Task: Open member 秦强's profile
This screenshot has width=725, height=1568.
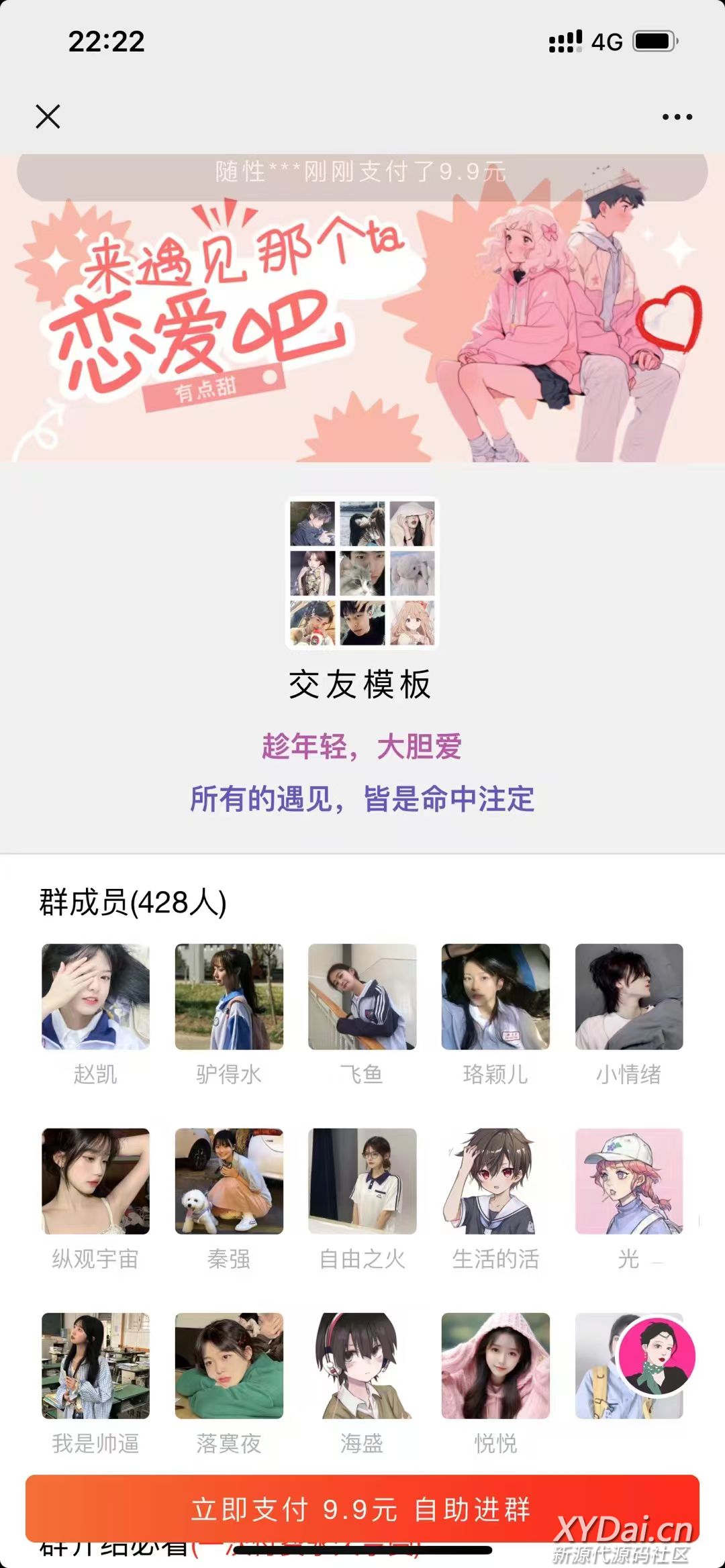Action: pyautogui.click(x=229, y=1181)
